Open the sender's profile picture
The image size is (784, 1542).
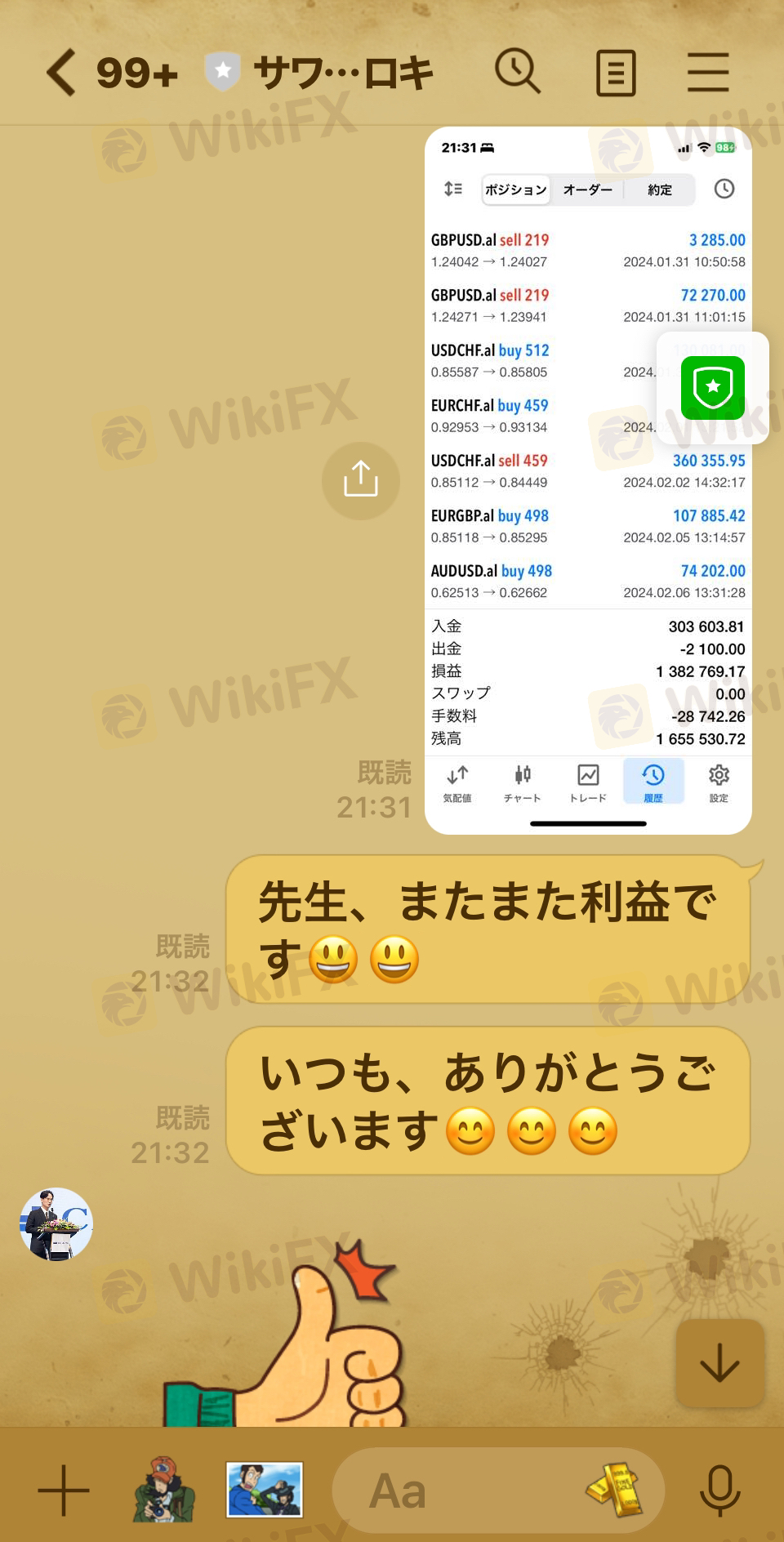(56, 1223)
